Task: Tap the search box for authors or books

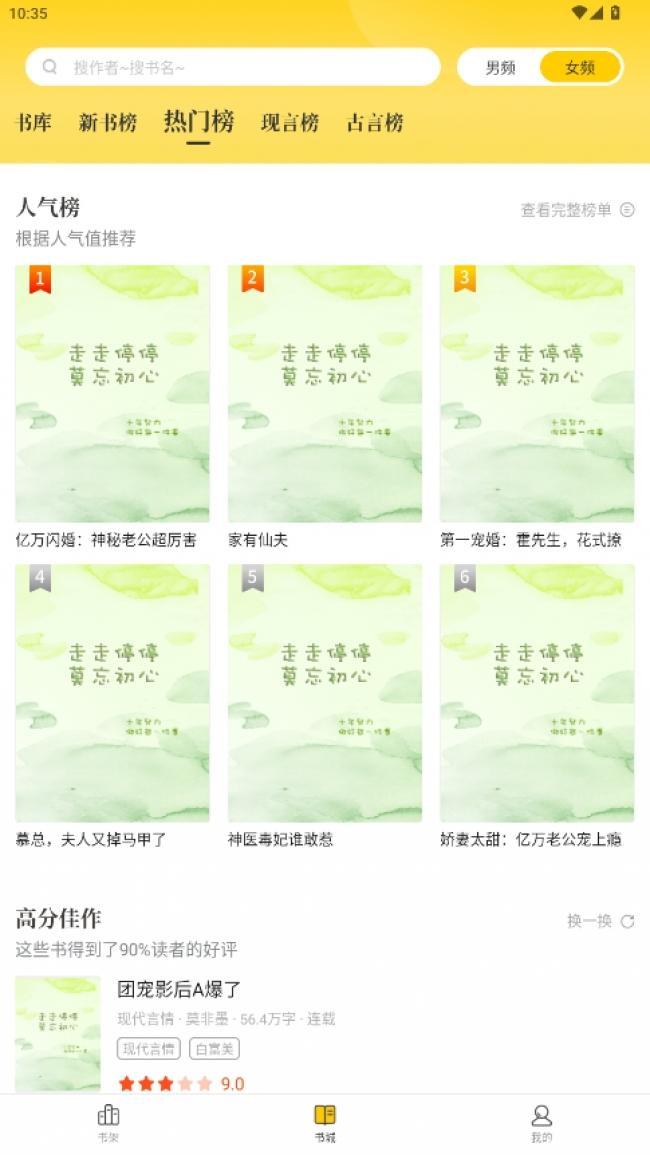Action: point(232,67)
